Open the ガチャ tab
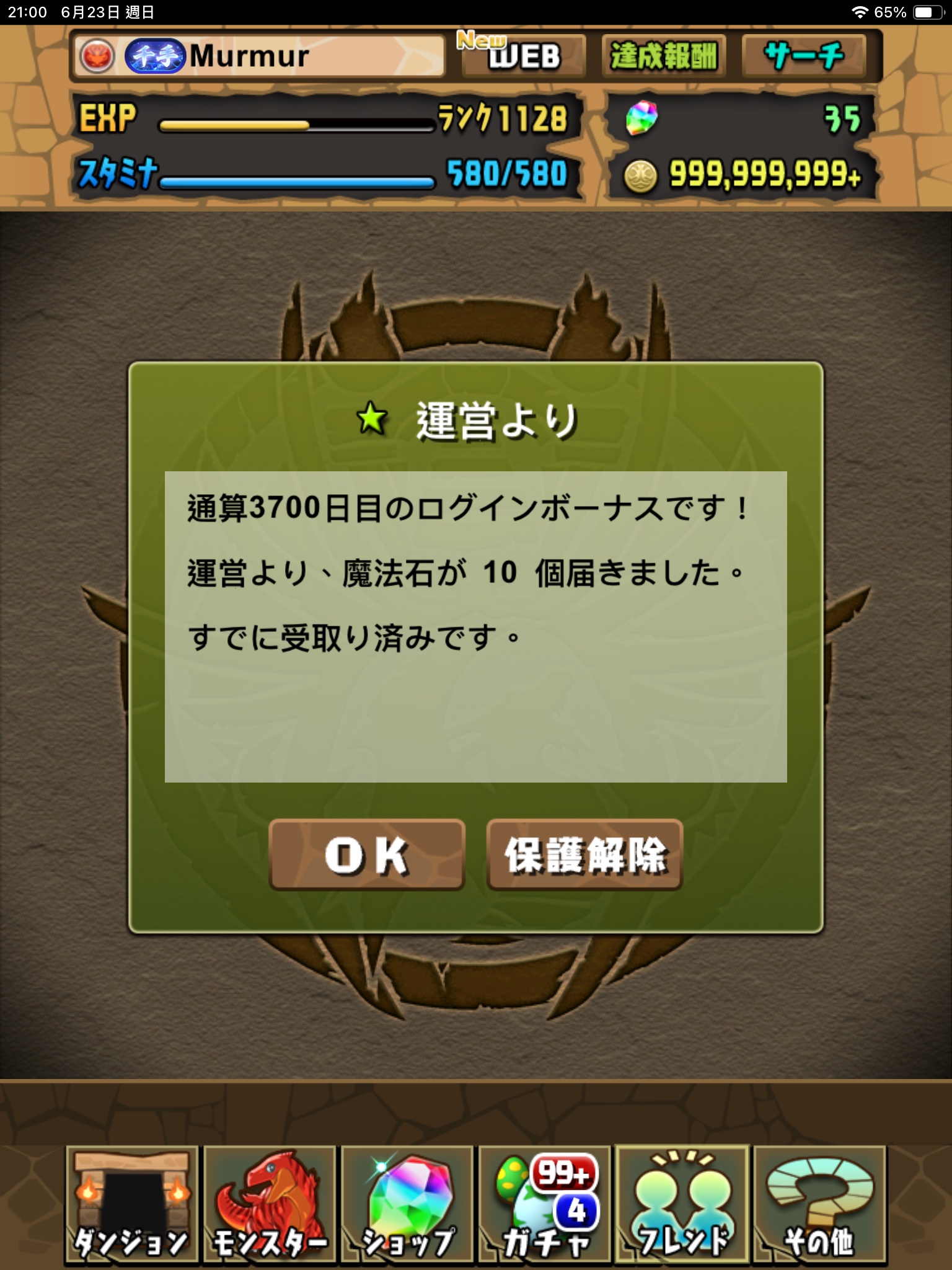Screen dimensions: 952x1270 pos(545,1204)
